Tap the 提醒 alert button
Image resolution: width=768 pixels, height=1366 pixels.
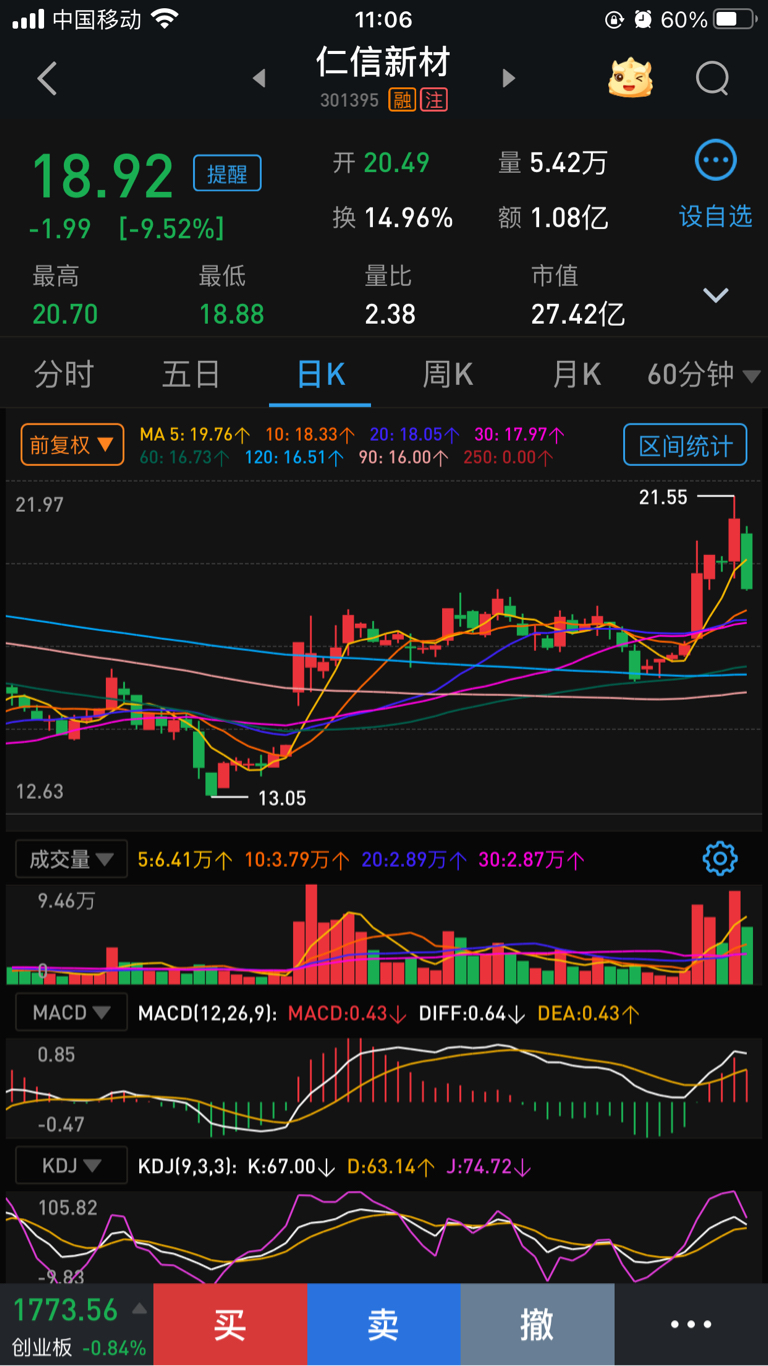click(x=227, y=174)
